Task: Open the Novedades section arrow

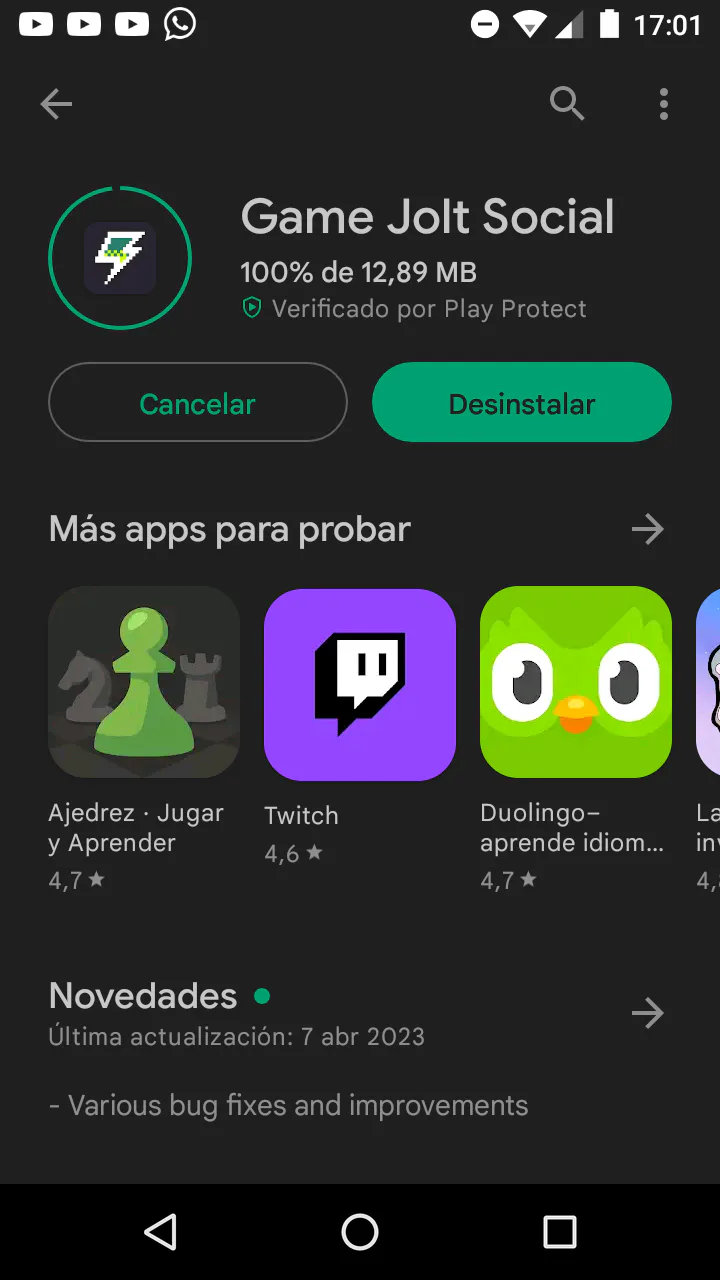Action: click(x=648, y=1013)
